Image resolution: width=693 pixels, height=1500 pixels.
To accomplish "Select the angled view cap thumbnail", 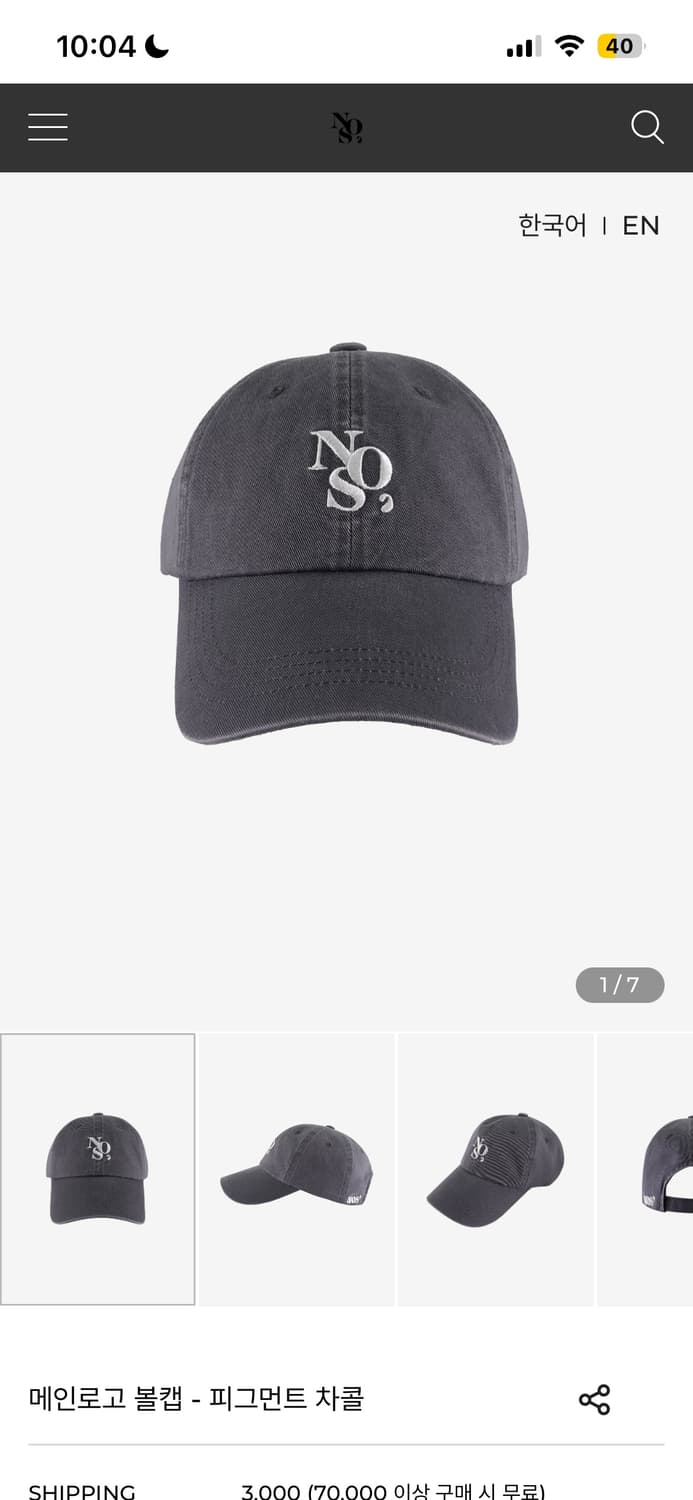I will (x=496, y=1169).
